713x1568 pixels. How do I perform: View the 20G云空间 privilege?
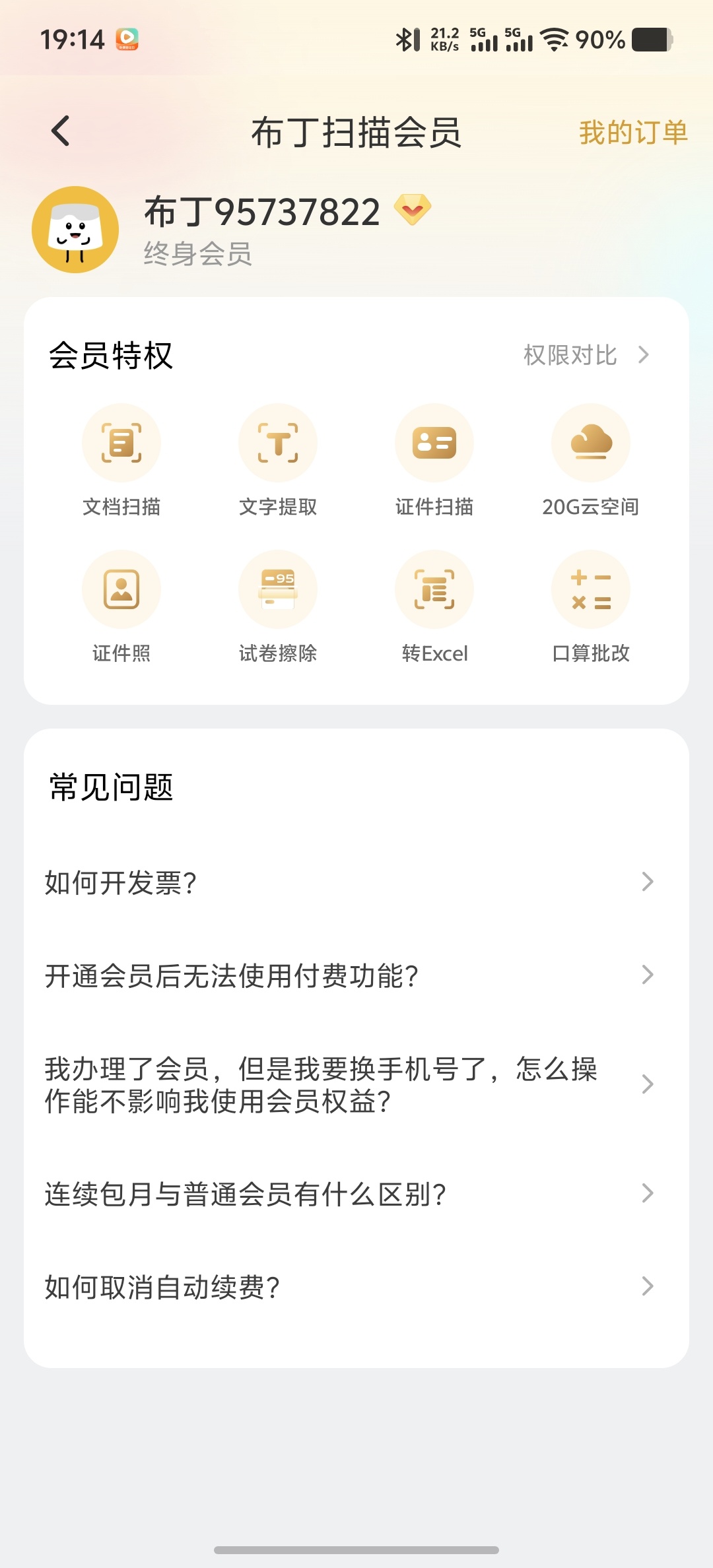591,443
